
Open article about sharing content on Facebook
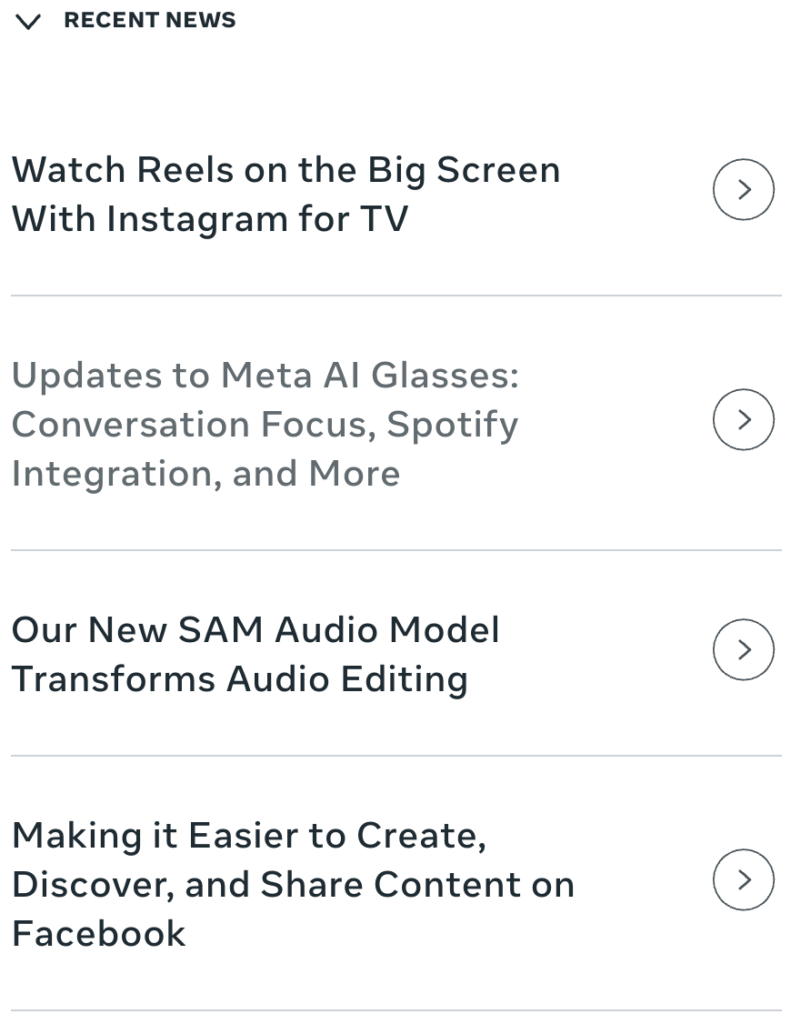[x=292, y=884]
